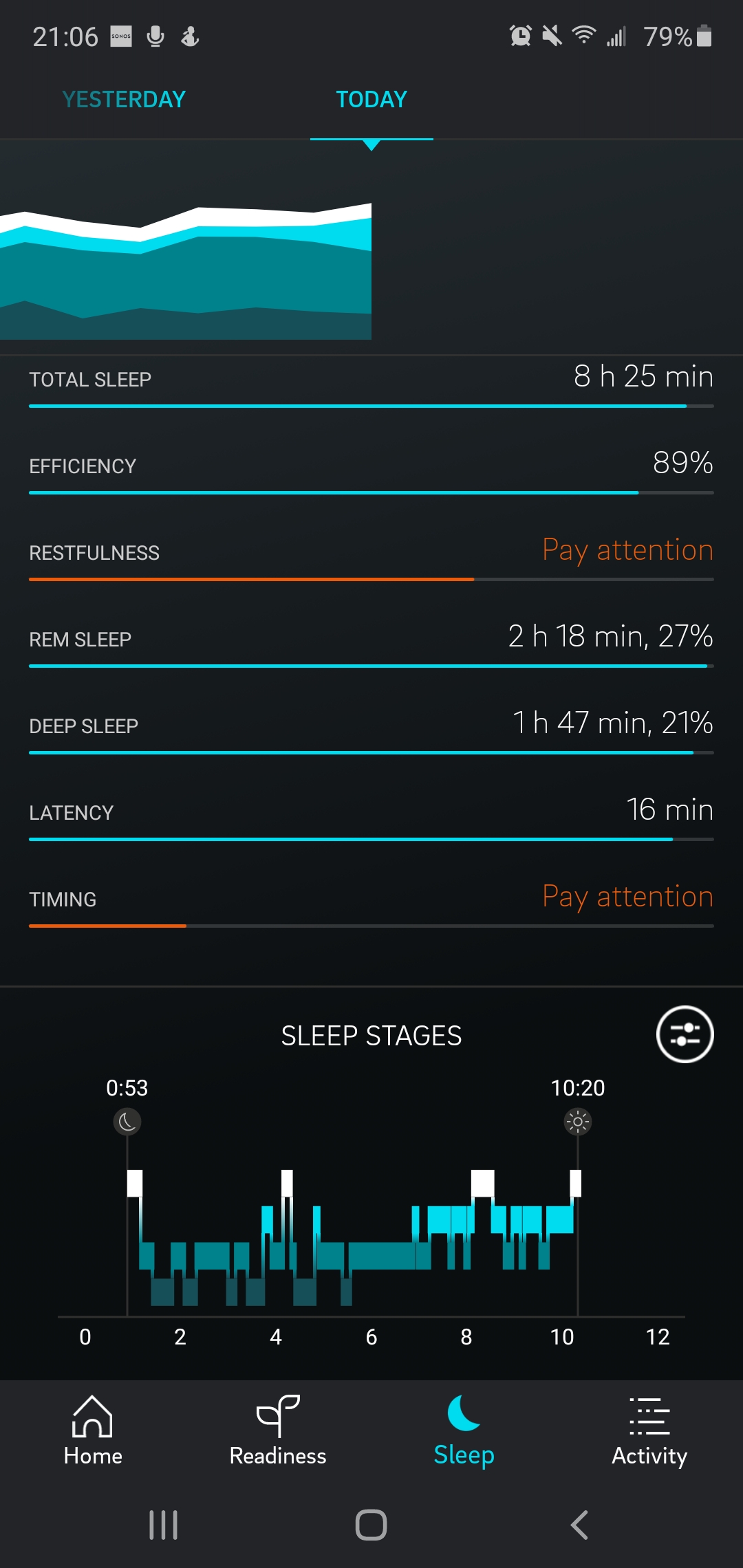Tap the alarm clock status icon
743x1568 pixels.
point(520,35)
